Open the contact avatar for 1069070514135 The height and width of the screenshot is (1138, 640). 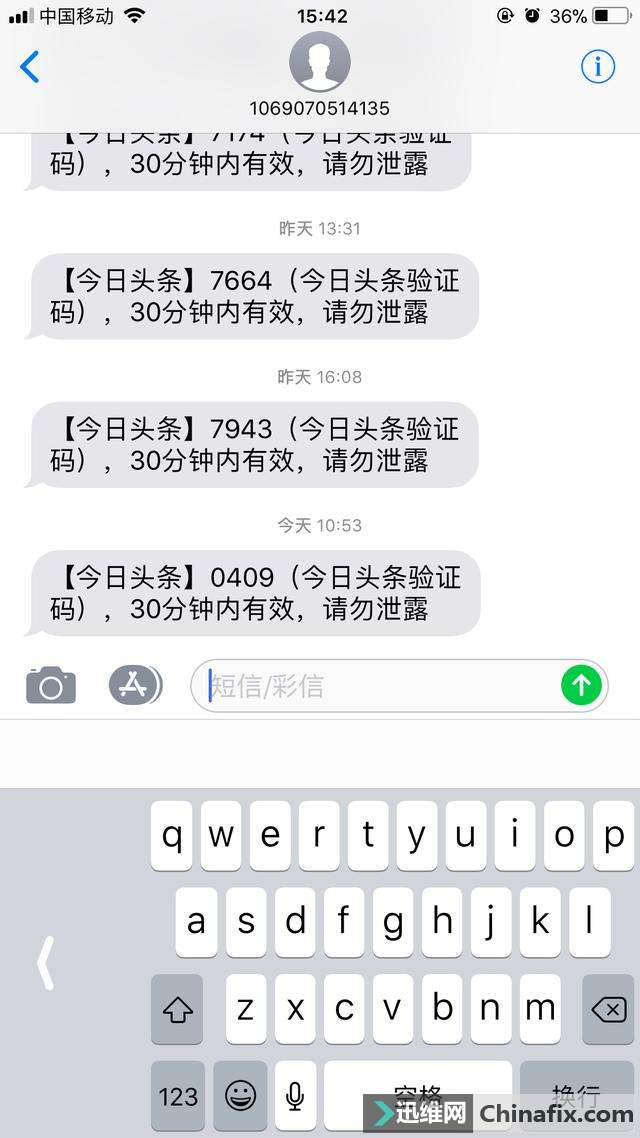click(x=319, y=62)
